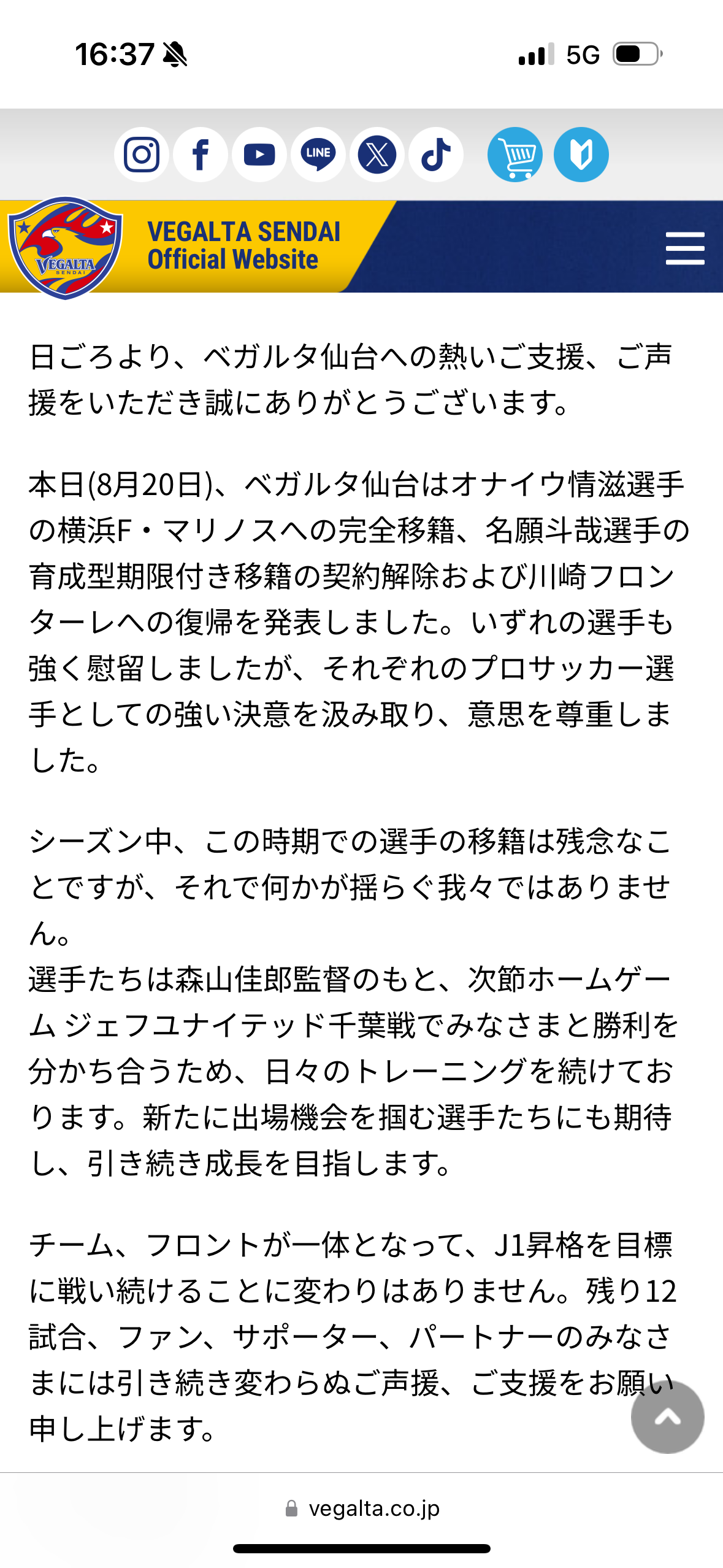
Task: Open Vegalta Sendai's Instagram page
Action: pos(142,155)
